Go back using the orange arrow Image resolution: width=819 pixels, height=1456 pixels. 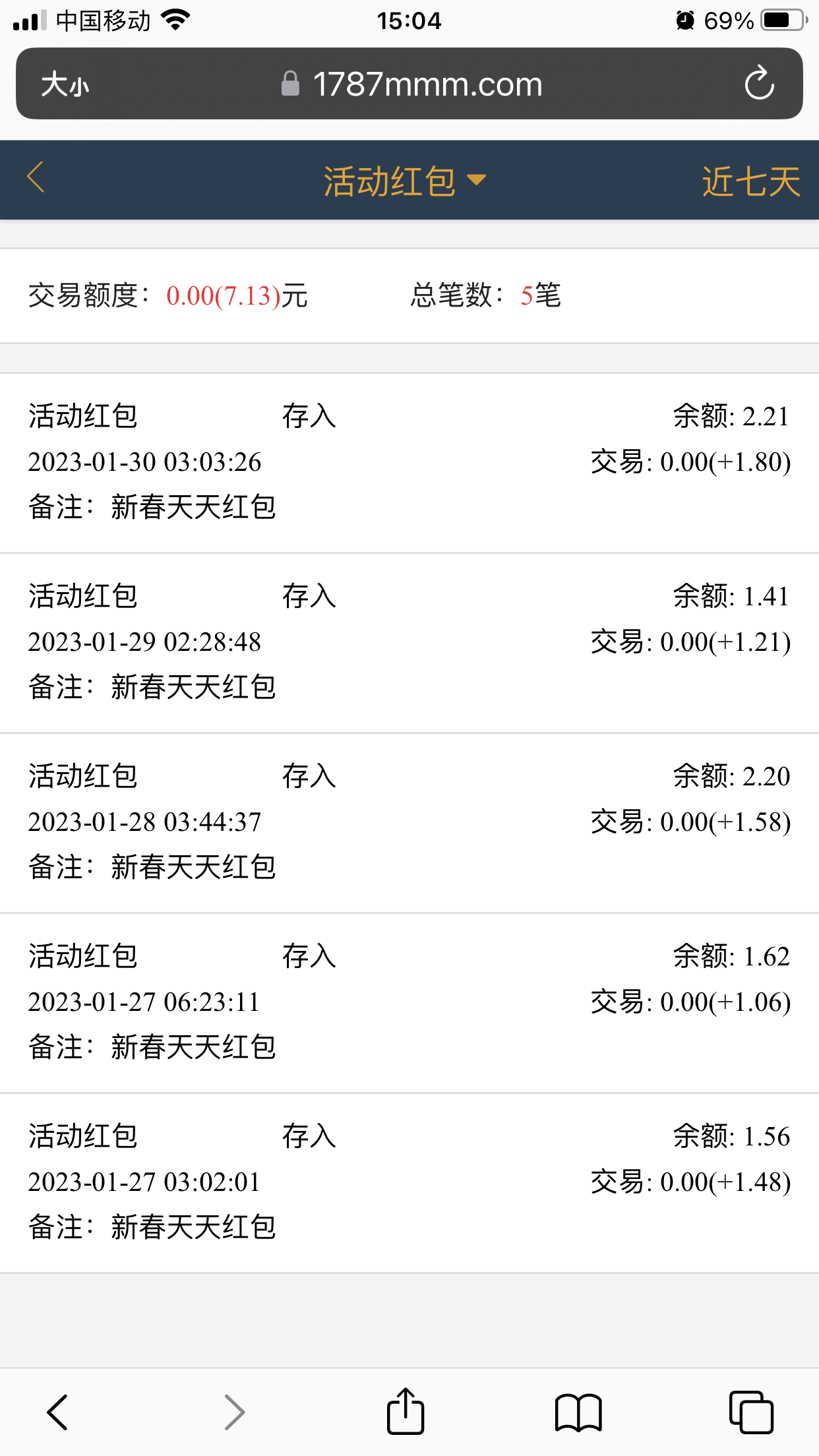(36, 178)
